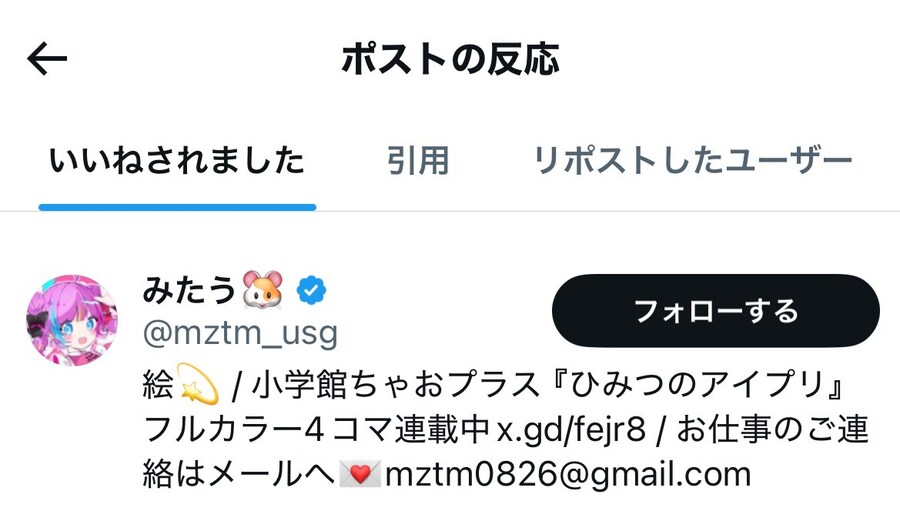This screenshot has height=531, width=900.
Task: Follow みたう with フォローする button
Action: point(715,310)
